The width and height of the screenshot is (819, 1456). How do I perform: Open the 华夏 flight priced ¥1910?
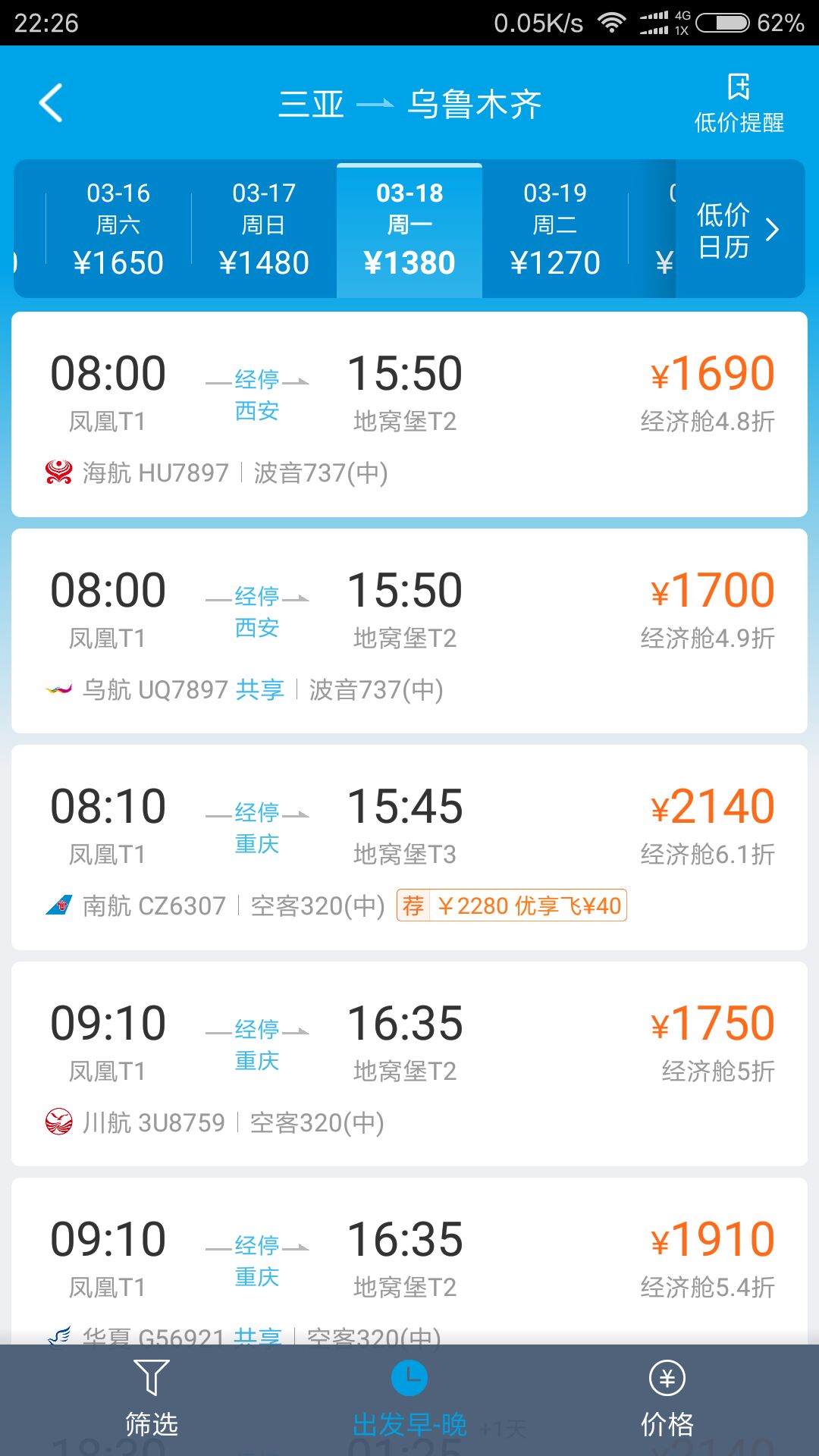click(409, 1261)
